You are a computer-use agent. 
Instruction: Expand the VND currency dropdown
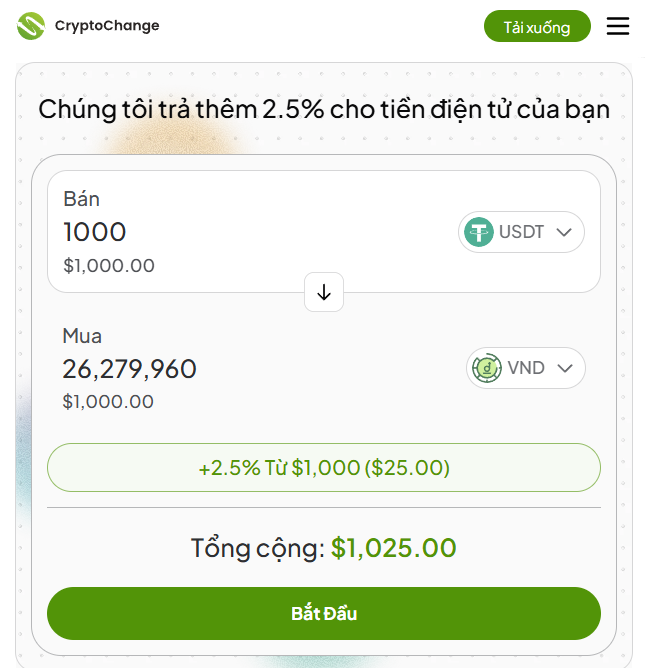pos(526,368)
